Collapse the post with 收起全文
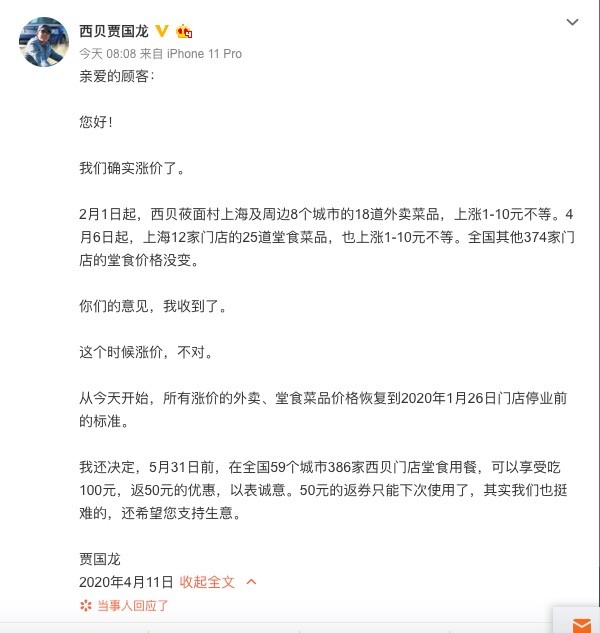Image resolution: width=600 pixels, height=633 pixels. coord(208,581)
